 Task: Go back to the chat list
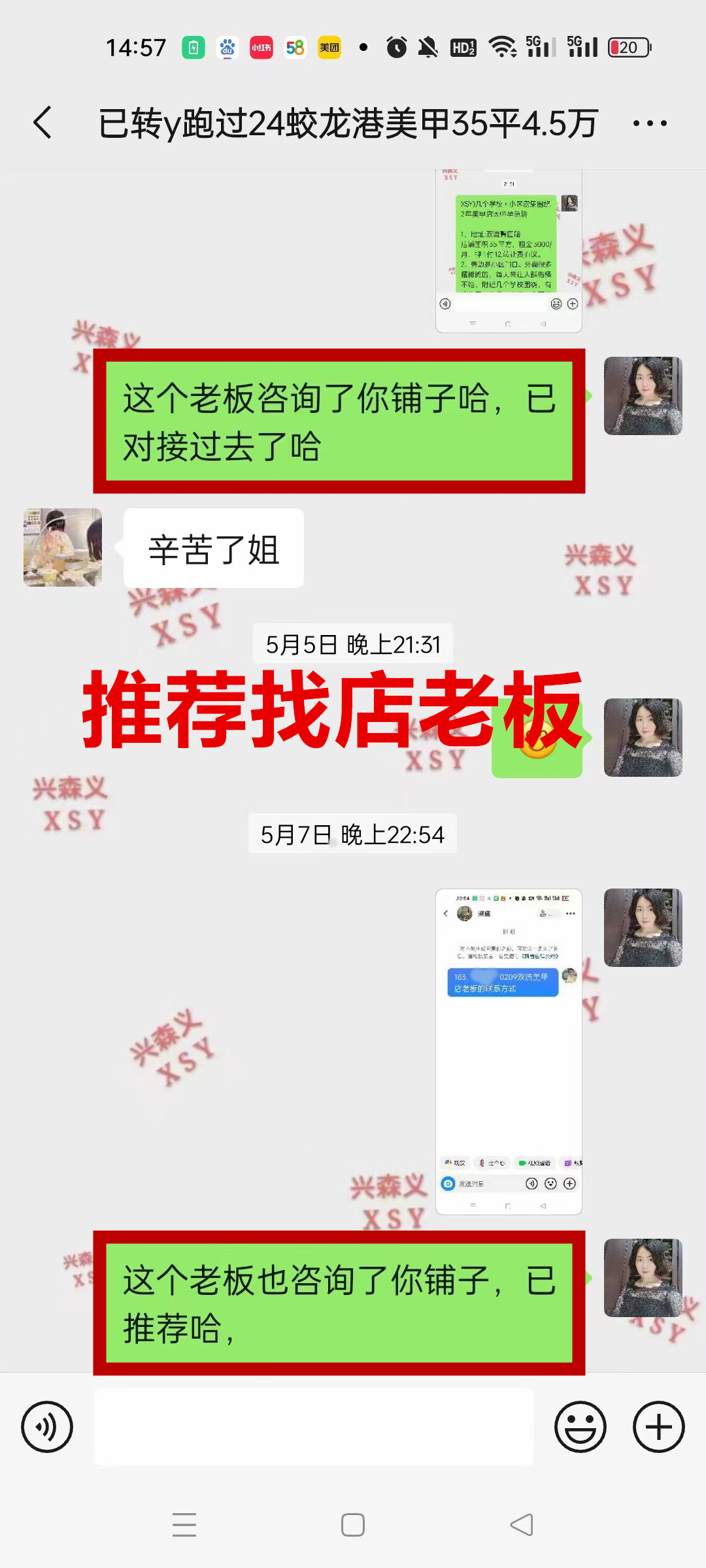43,123
